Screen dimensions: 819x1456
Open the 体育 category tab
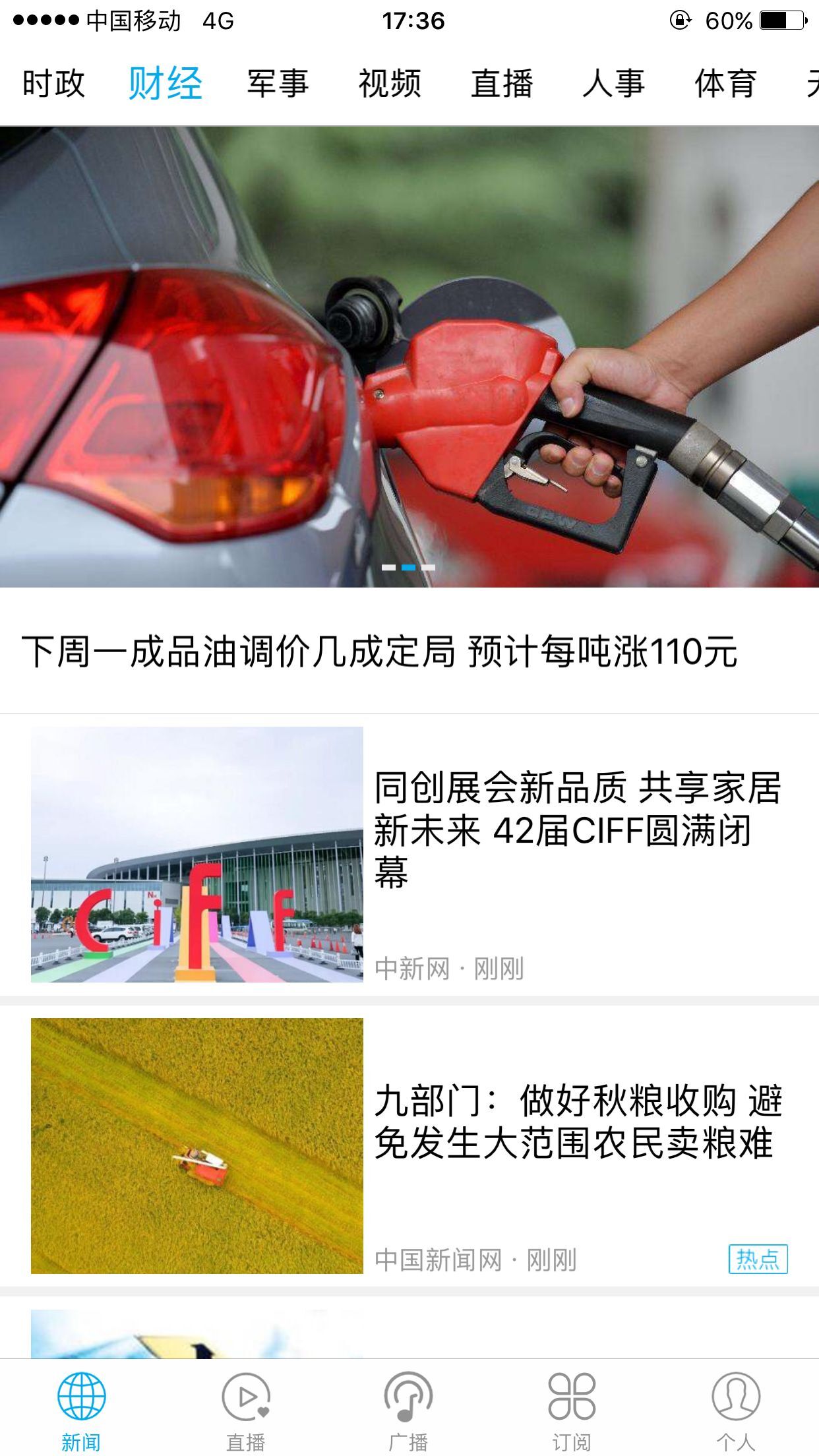tap(725, 84)
